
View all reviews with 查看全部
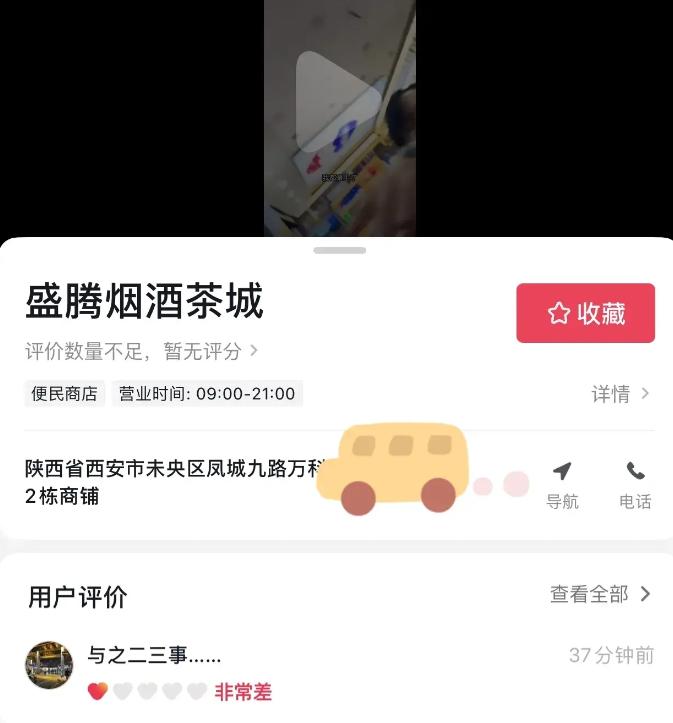click(600, 594)
